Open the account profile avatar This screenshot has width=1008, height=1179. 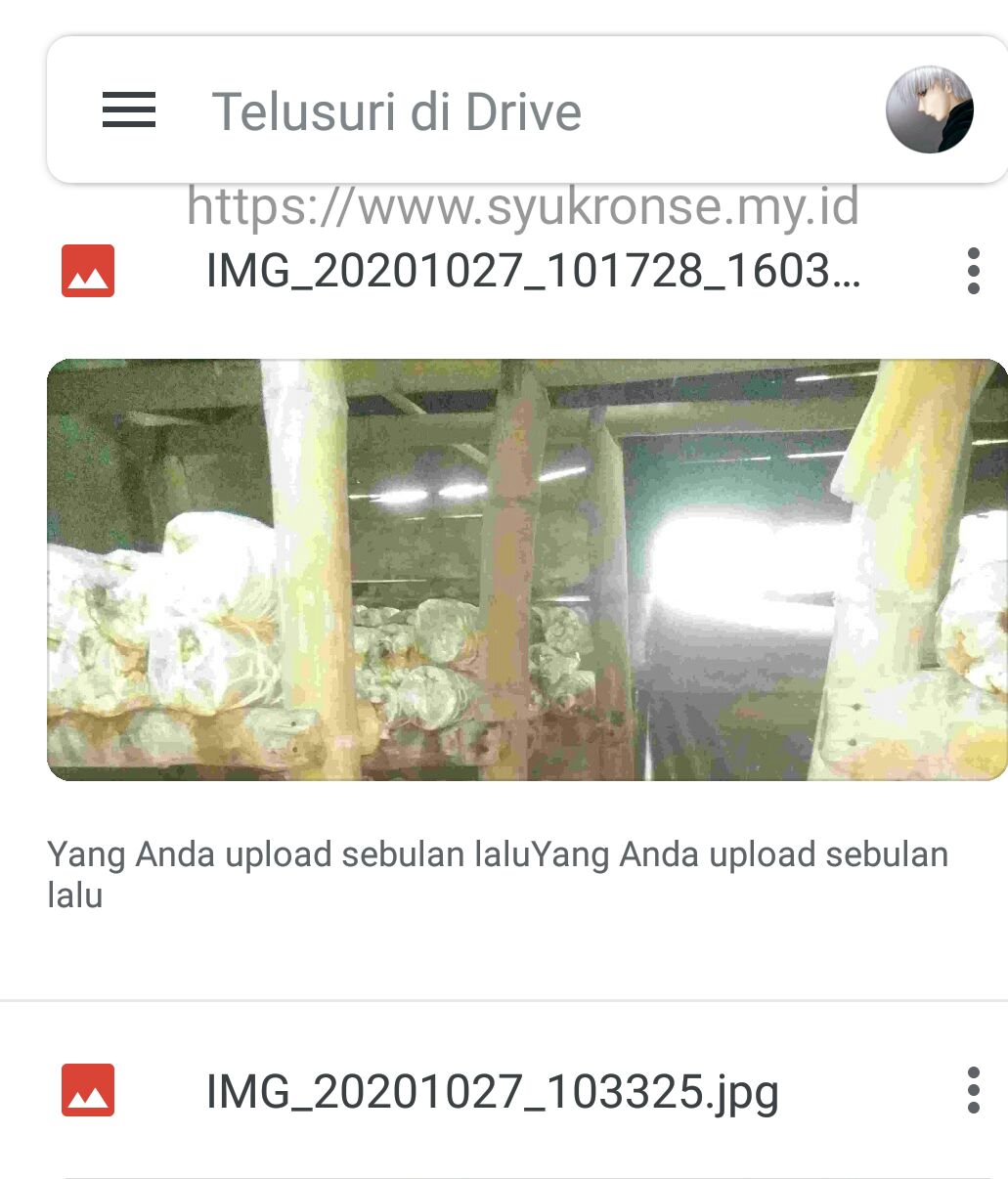point(929,110)
